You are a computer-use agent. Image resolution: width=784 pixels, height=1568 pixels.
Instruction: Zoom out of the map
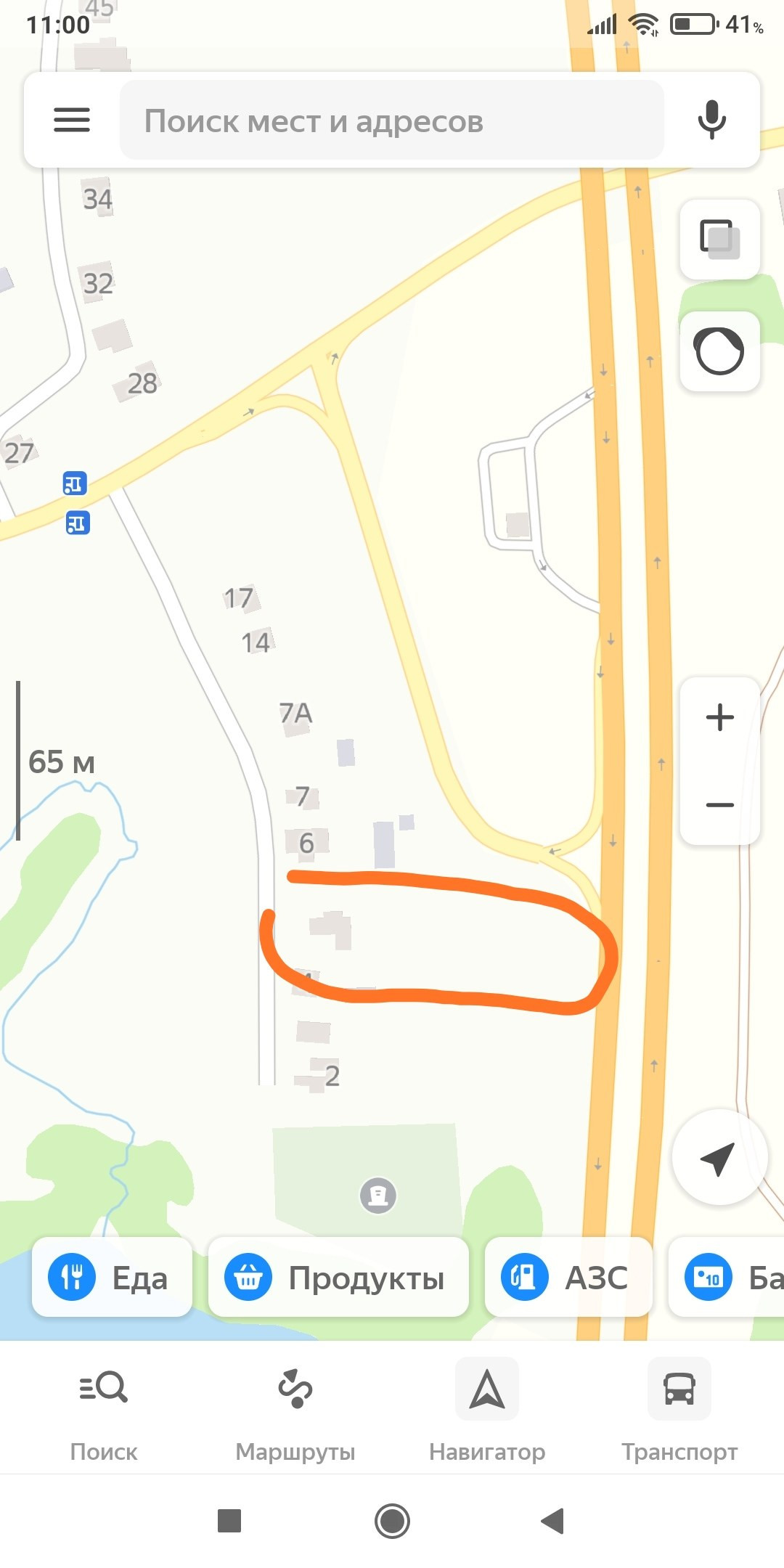coord(719,804)
